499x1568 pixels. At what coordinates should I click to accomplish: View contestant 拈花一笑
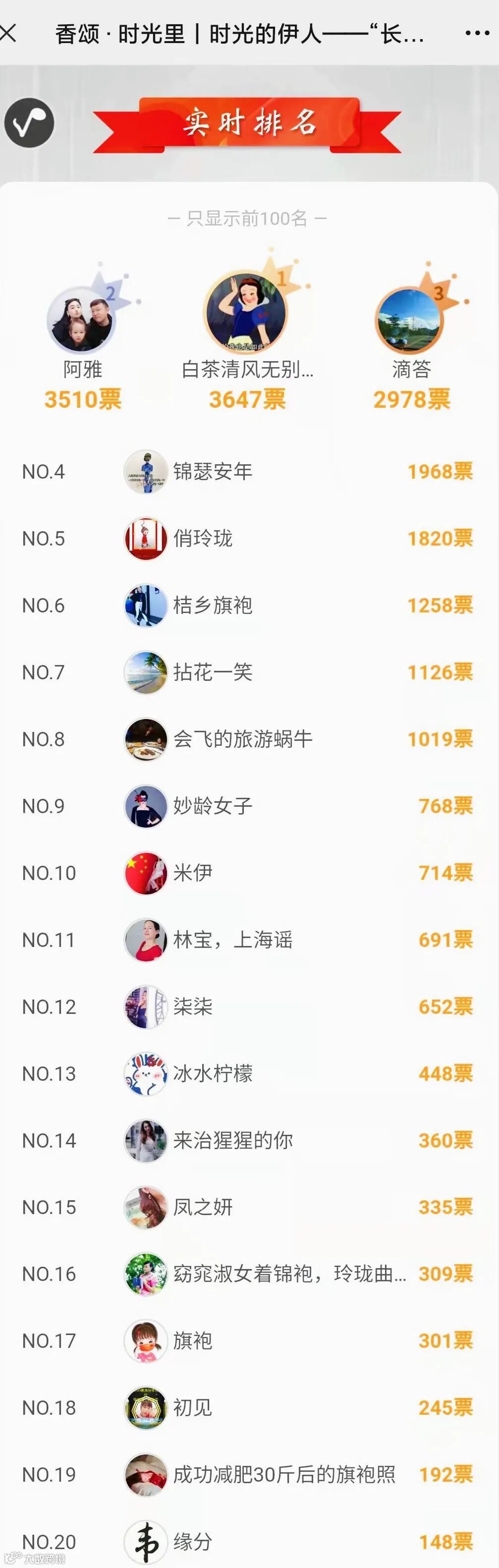250,672
